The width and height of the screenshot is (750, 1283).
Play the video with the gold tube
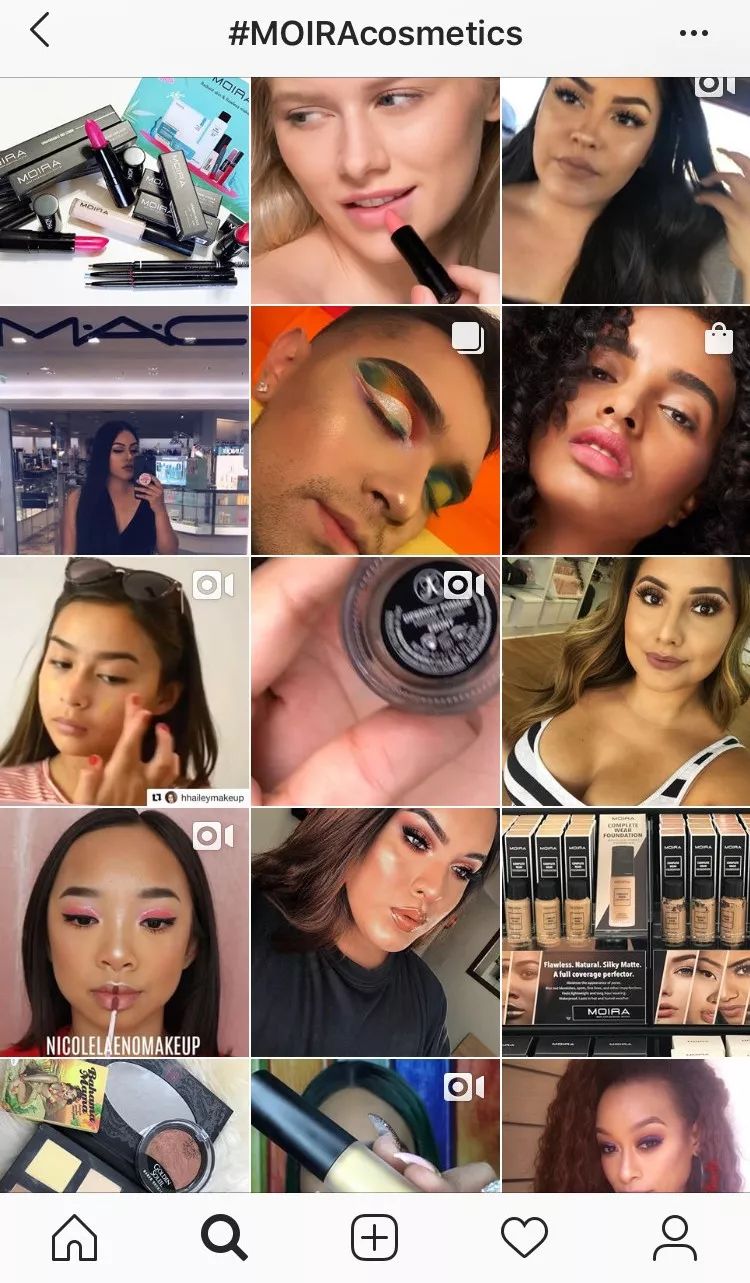[375, 1125]
